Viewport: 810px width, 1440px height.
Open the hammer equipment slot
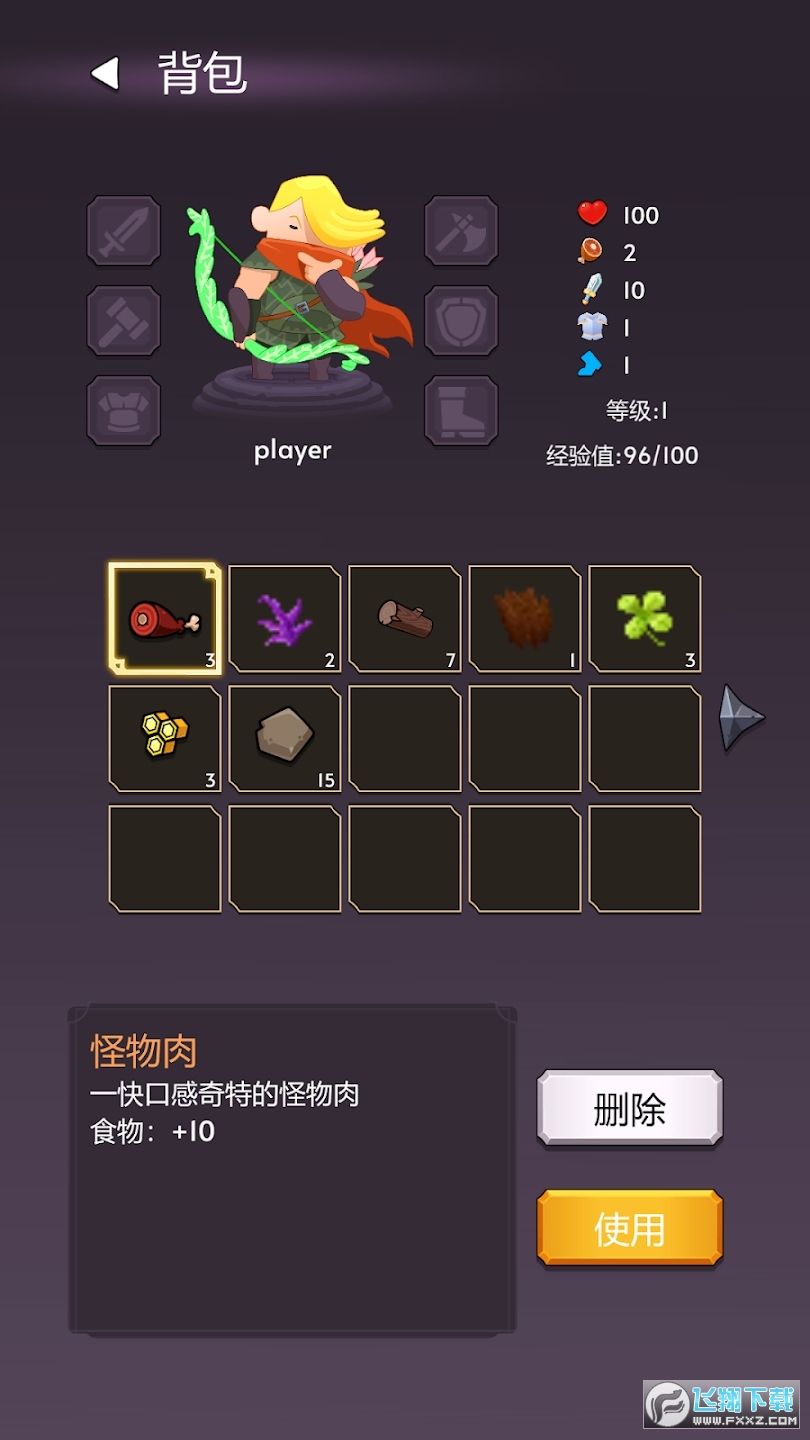point(123,321)
